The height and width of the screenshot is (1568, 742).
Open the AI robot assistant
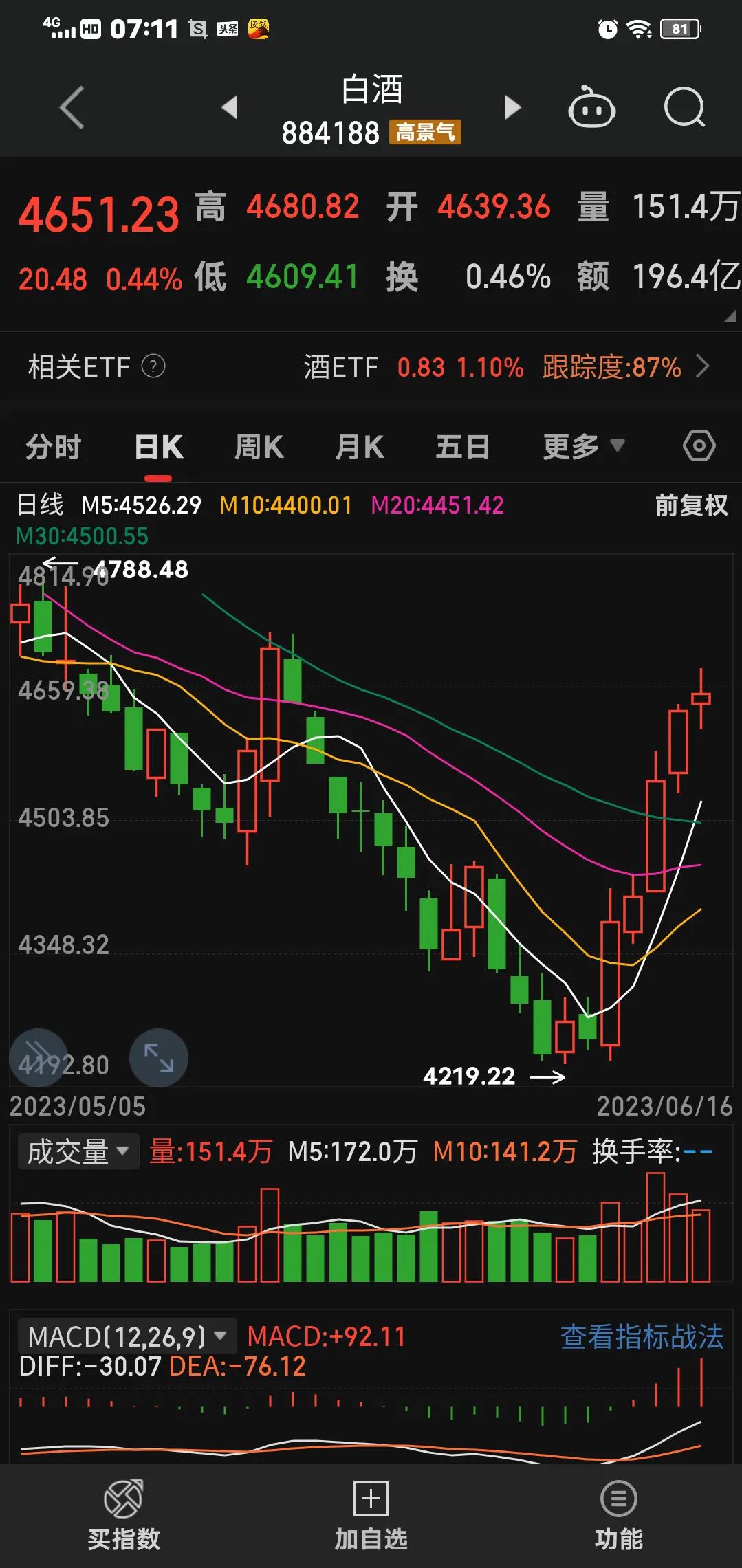point(591,108)
